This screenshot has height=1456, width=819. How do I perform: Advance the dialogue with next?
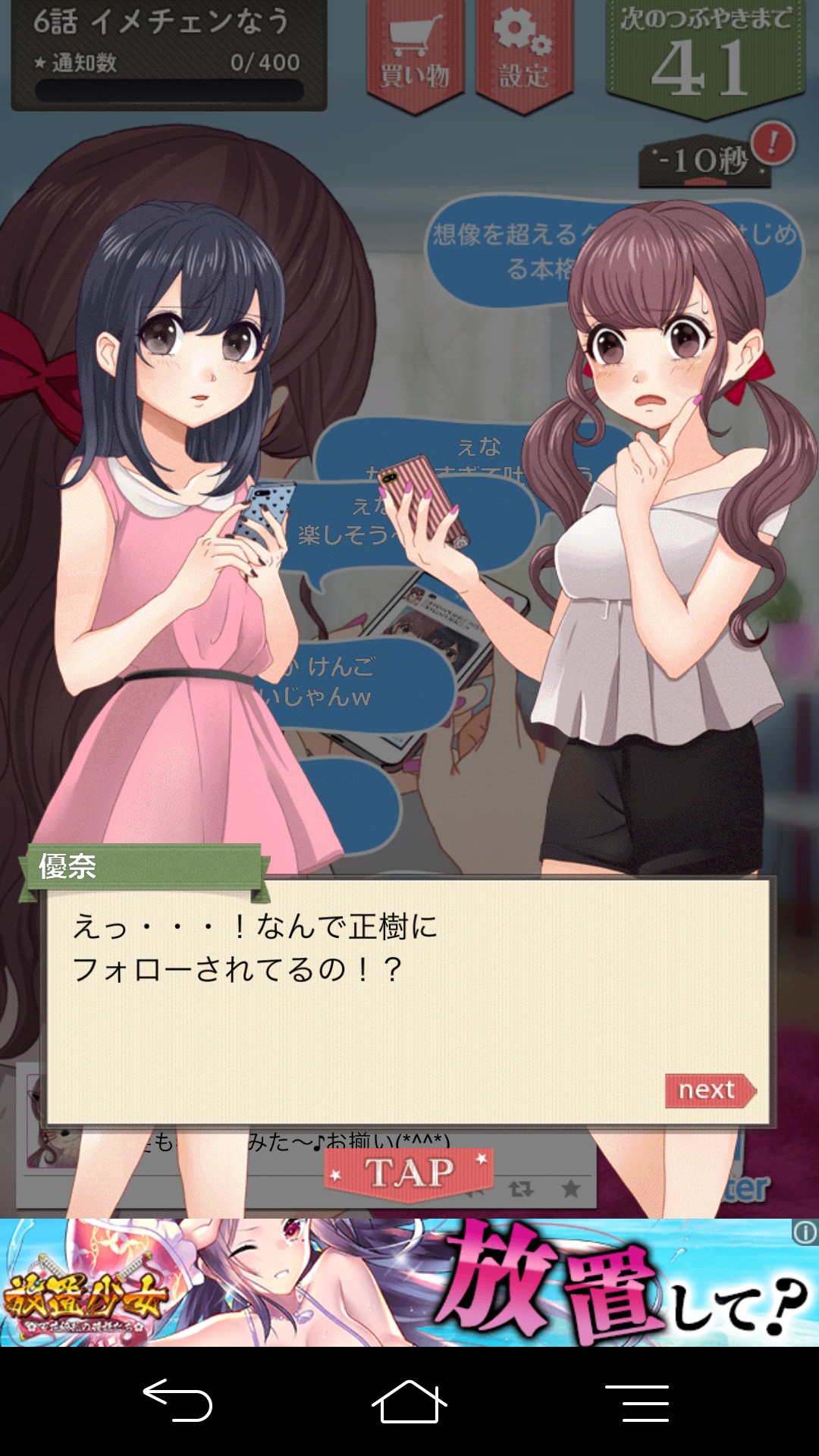710,1090
